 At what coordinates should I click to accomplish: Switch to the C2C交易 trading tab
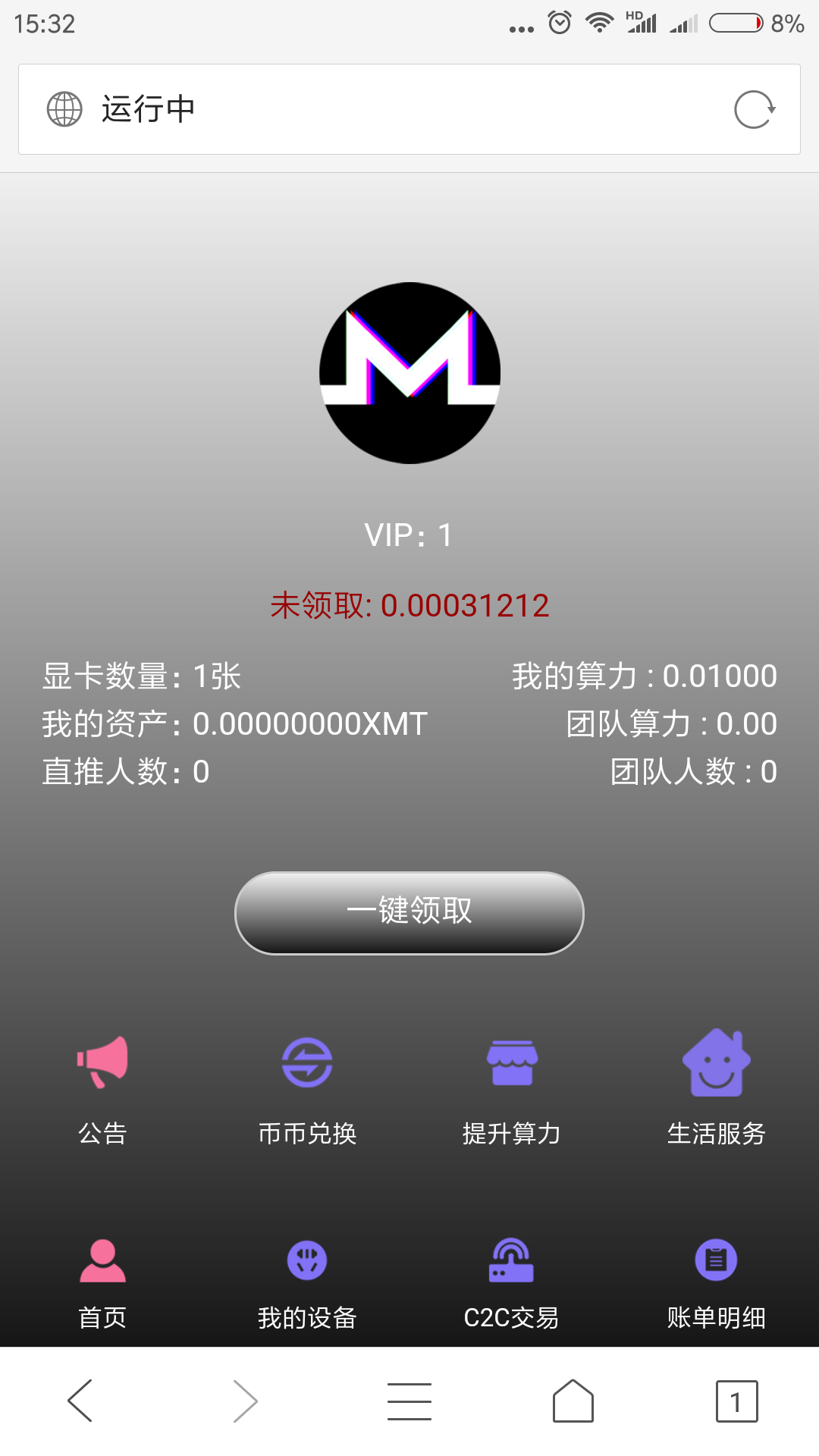pos(512,1283)
